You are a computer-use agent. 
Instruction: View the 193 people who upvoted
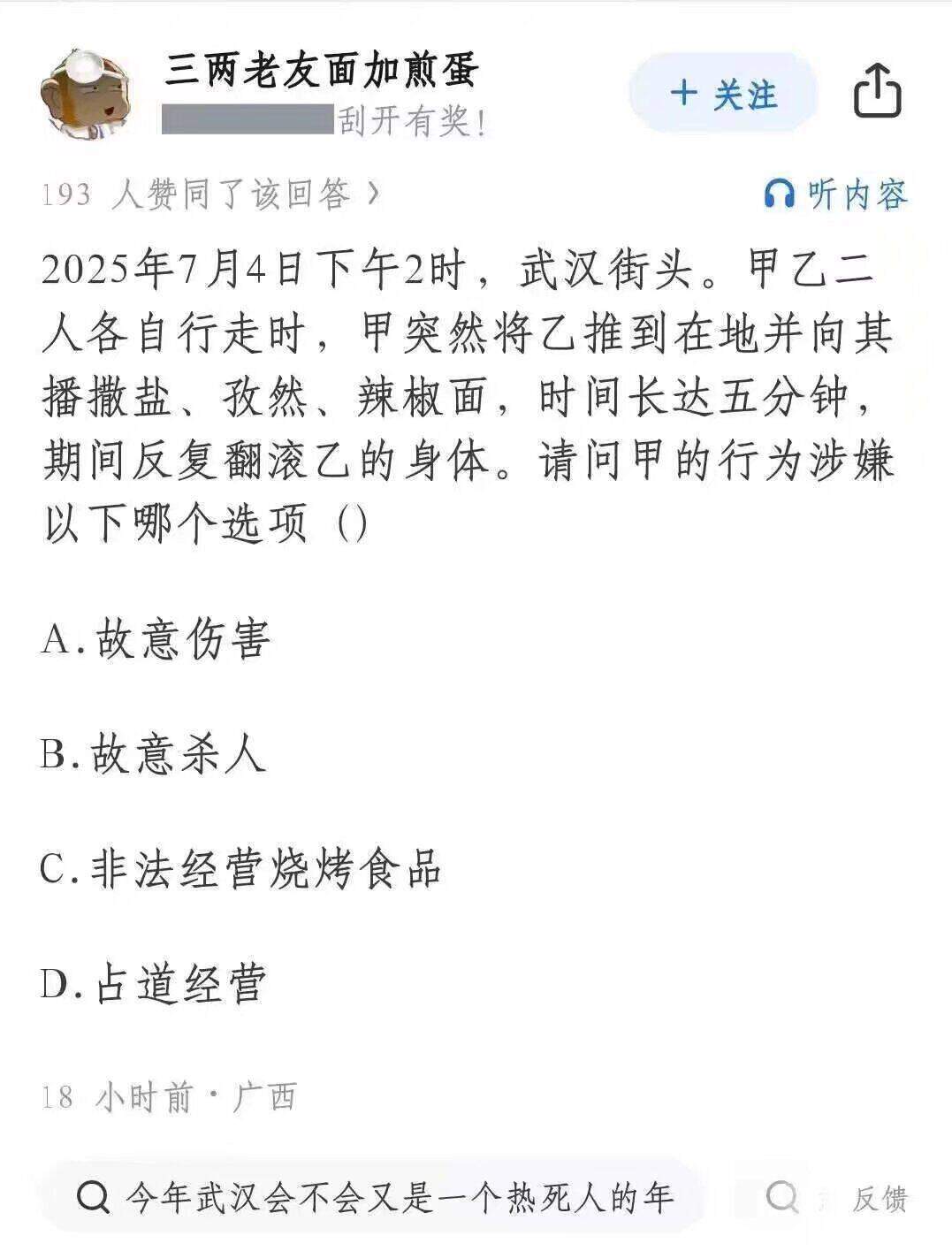coord(211,194)
